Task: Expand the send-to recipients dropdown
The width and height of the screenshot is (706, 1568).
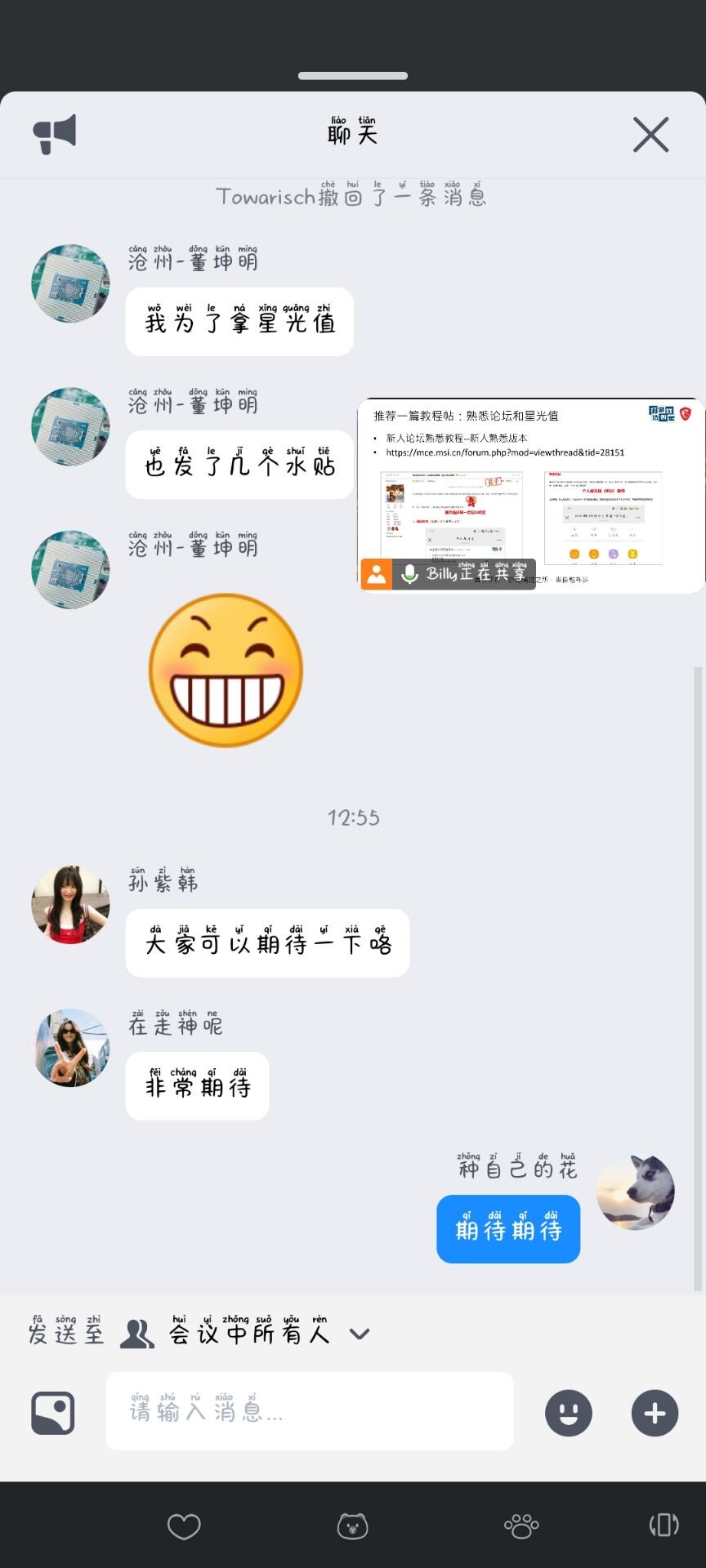Action: click(x=360, y=1334)
